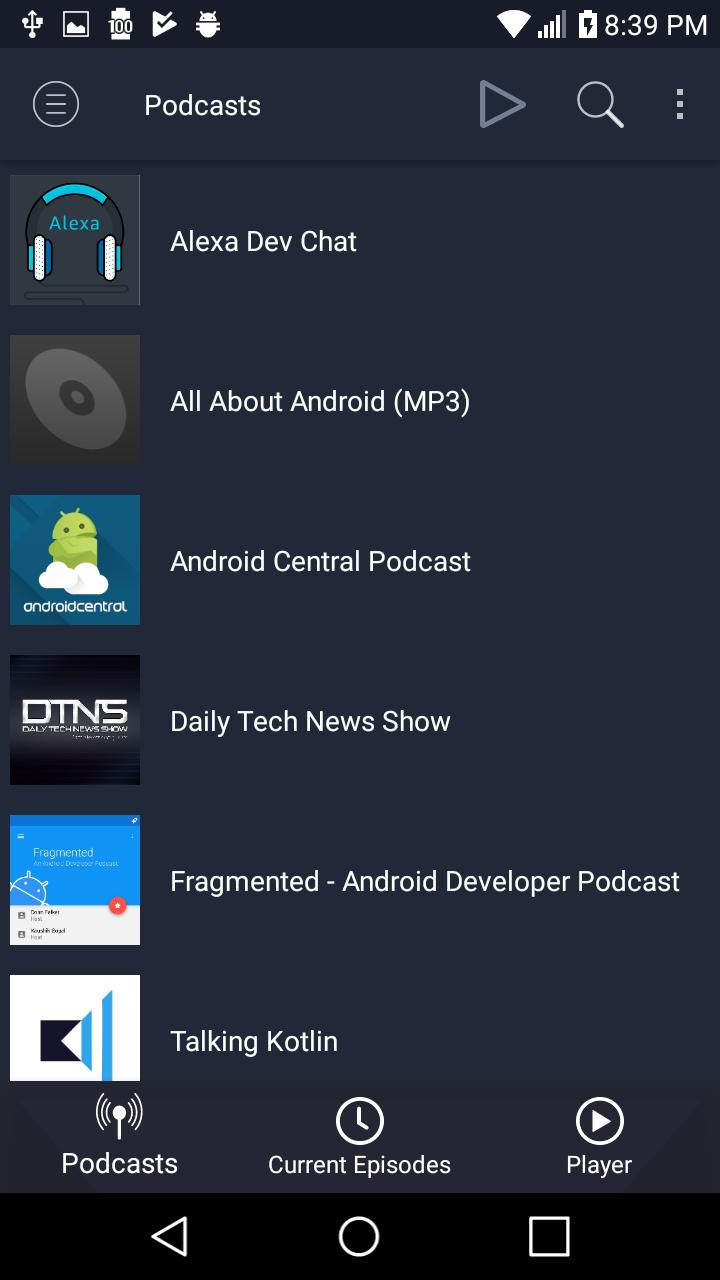This screenshot has height=1280, width=720.
Task: Open the navigation drawer menu
Action: 56,104
